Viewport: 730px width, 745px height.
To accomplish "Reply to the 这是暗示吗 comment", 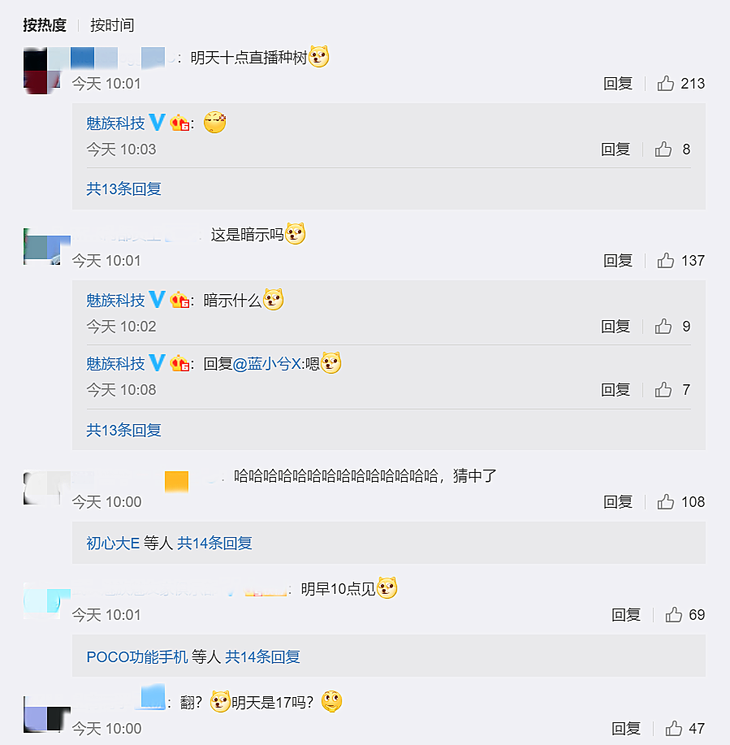I will (x=618, y=260).
